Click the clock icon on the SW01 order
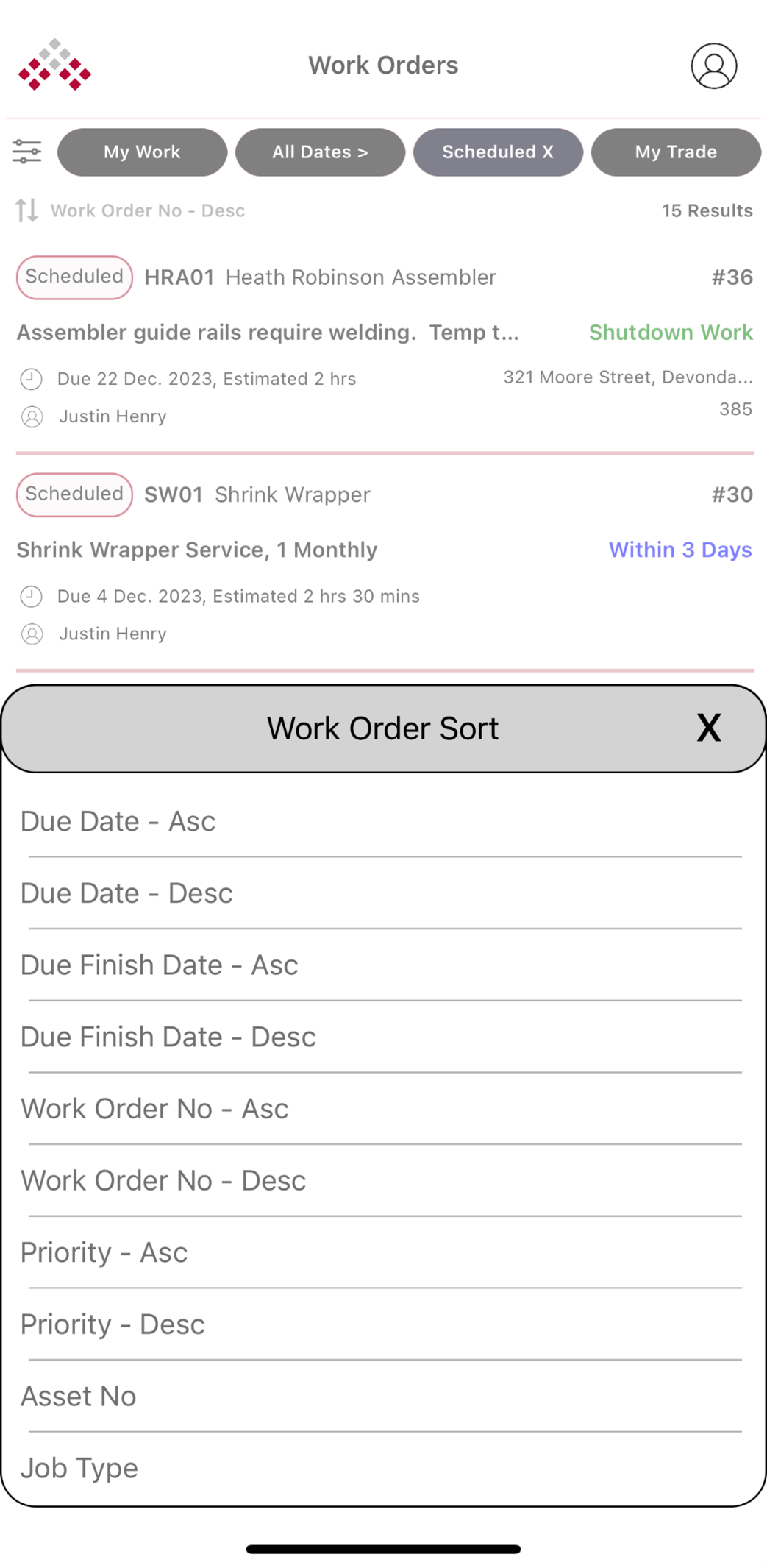The width and height of the screenshot is (767, 1568). [31, 596]
